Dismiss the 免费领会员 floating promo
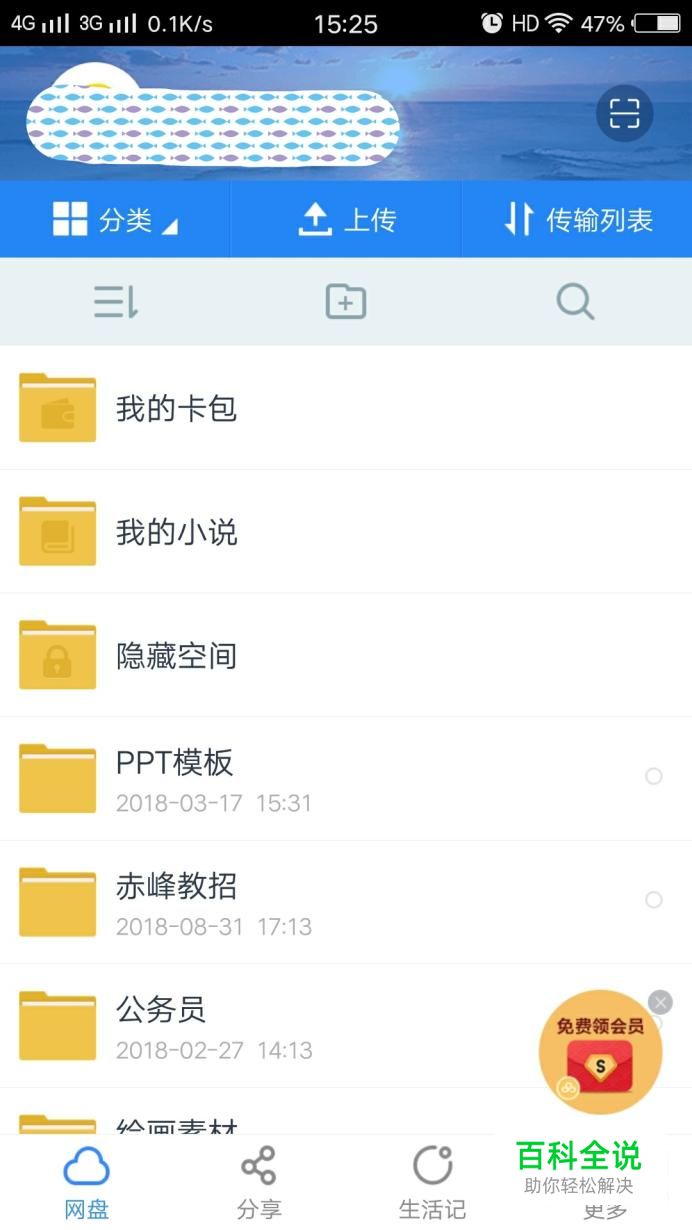 [x=660, y=1002]
